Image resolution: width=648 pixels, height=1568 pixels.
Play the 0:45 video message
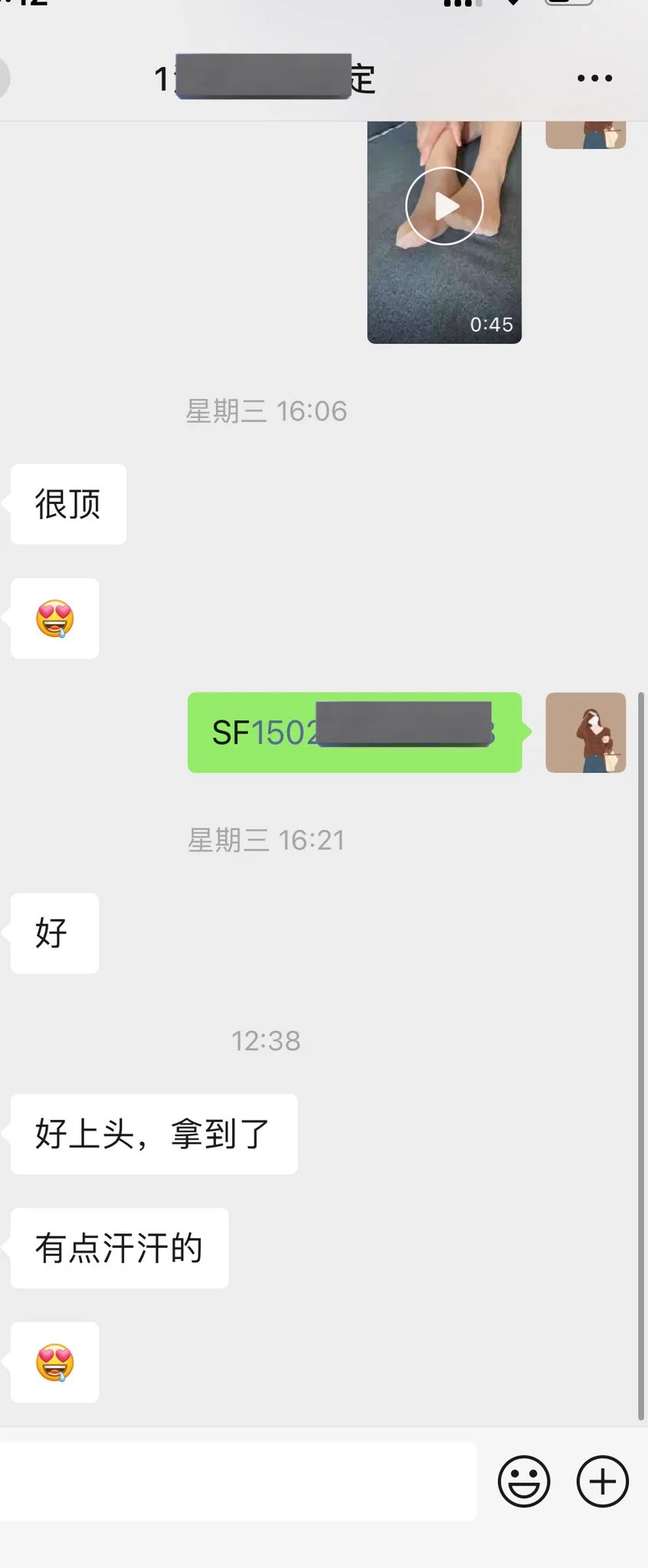(444, 206)
